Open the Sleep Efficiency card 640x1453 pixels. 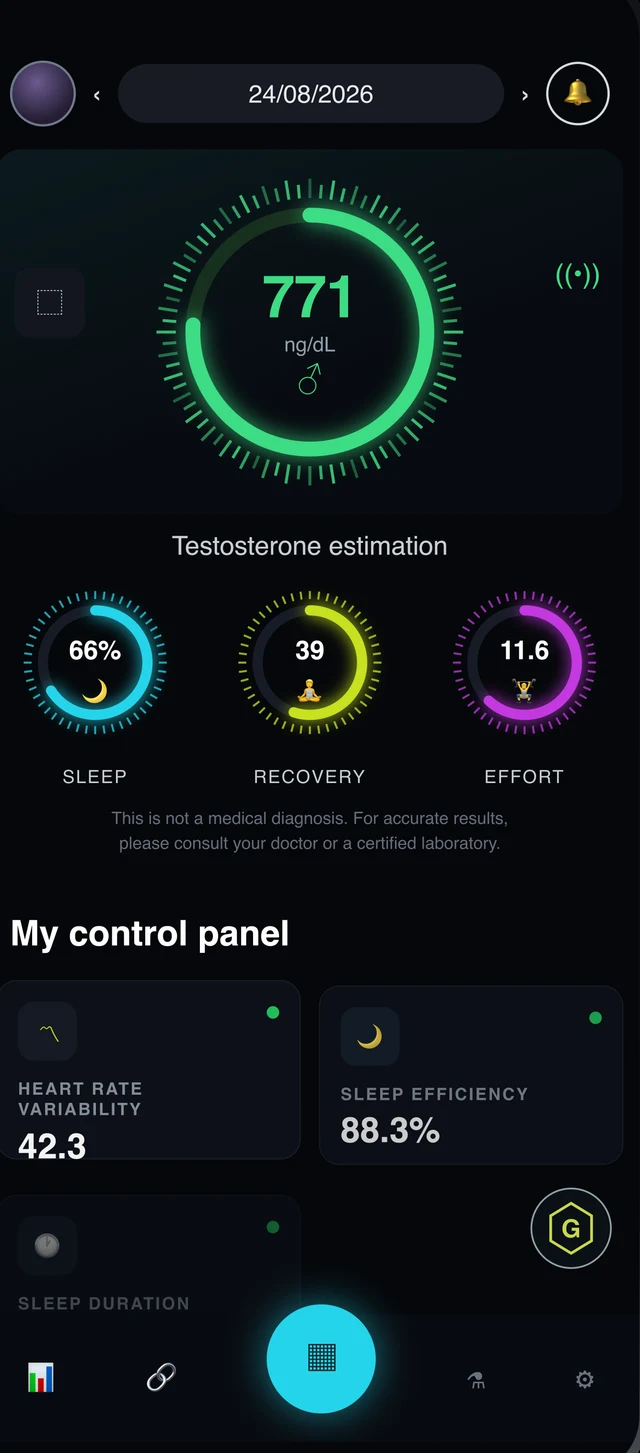click(471, 1075)
